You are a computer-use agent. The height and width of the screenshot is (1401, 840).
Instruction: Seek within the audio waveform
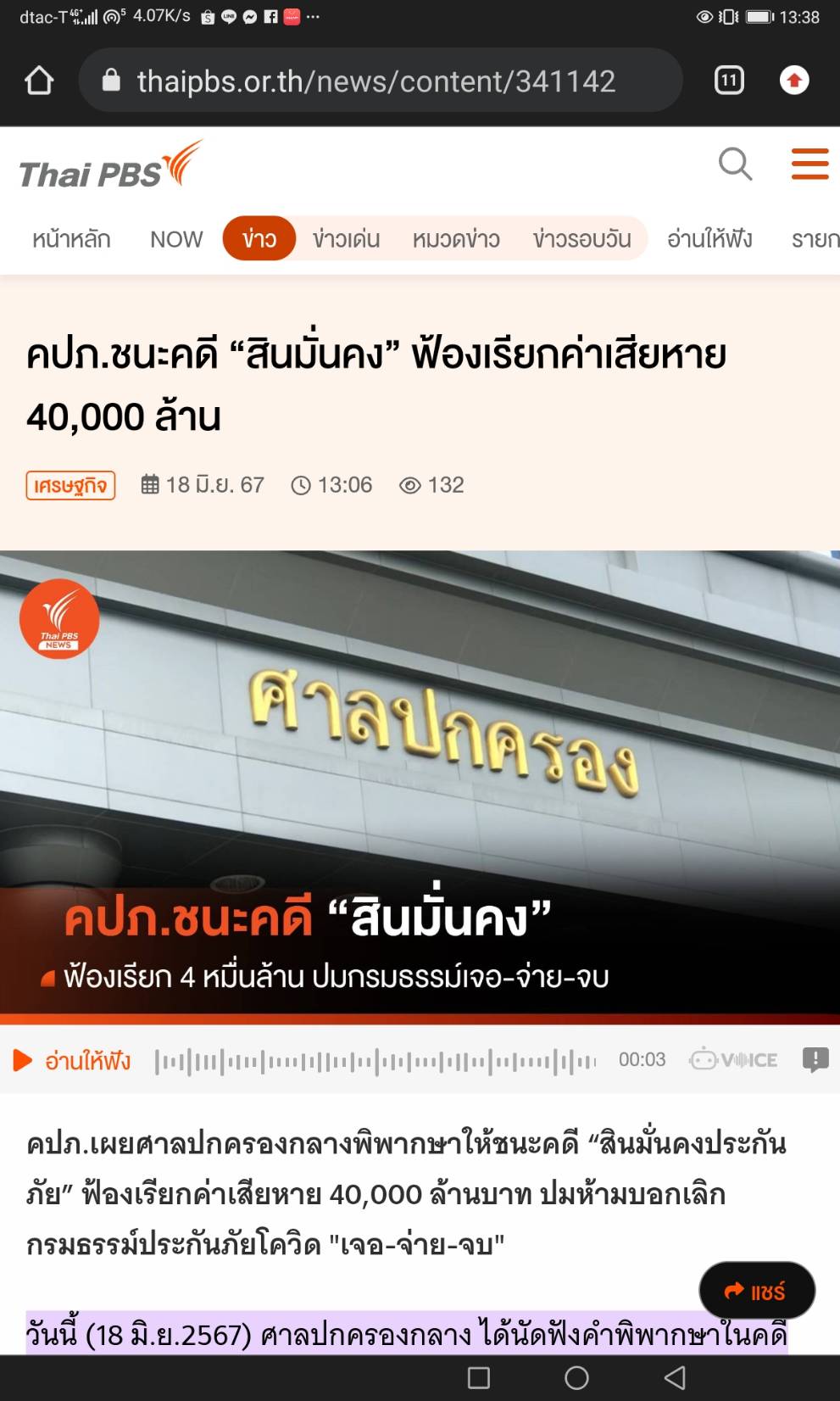(x=375, y=1061)
